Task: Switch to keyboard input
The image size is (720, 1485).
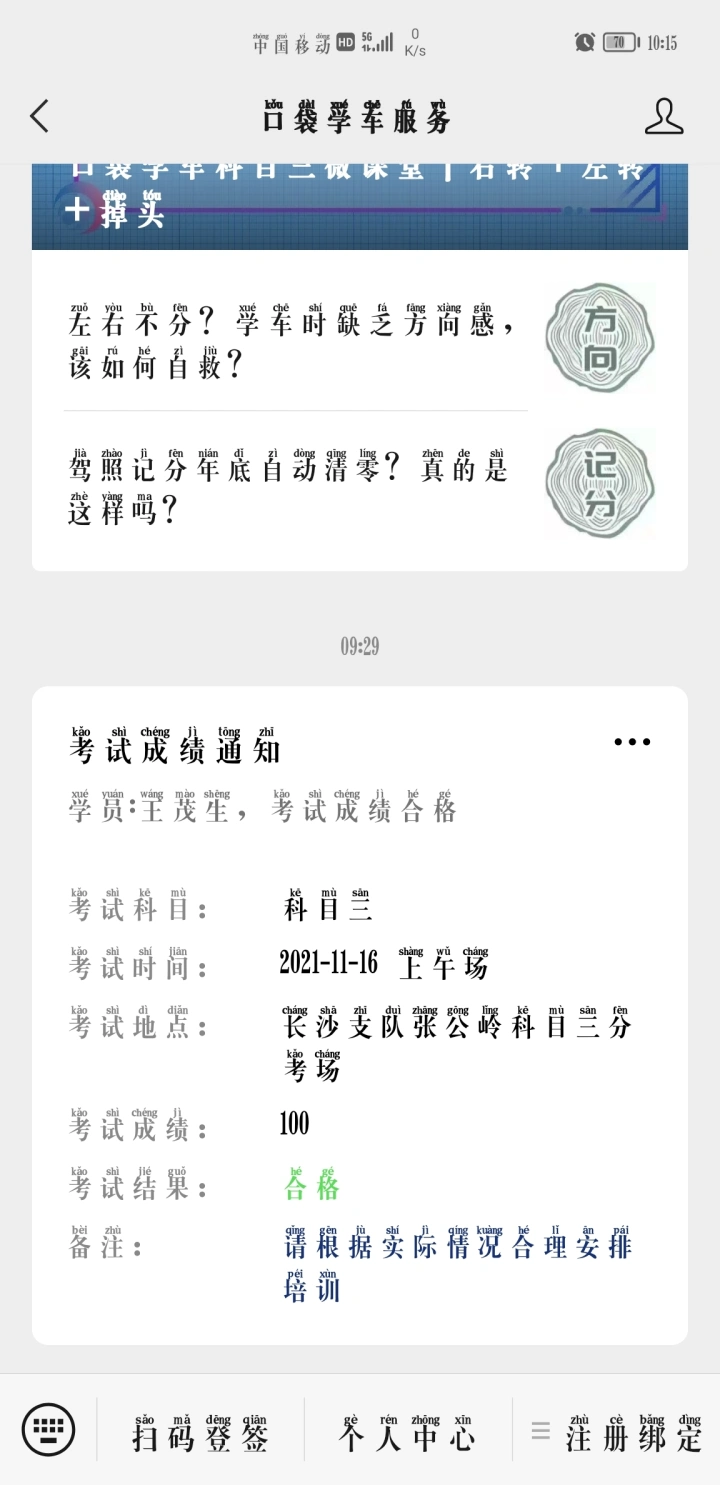Action: (x=48, y=1430)
